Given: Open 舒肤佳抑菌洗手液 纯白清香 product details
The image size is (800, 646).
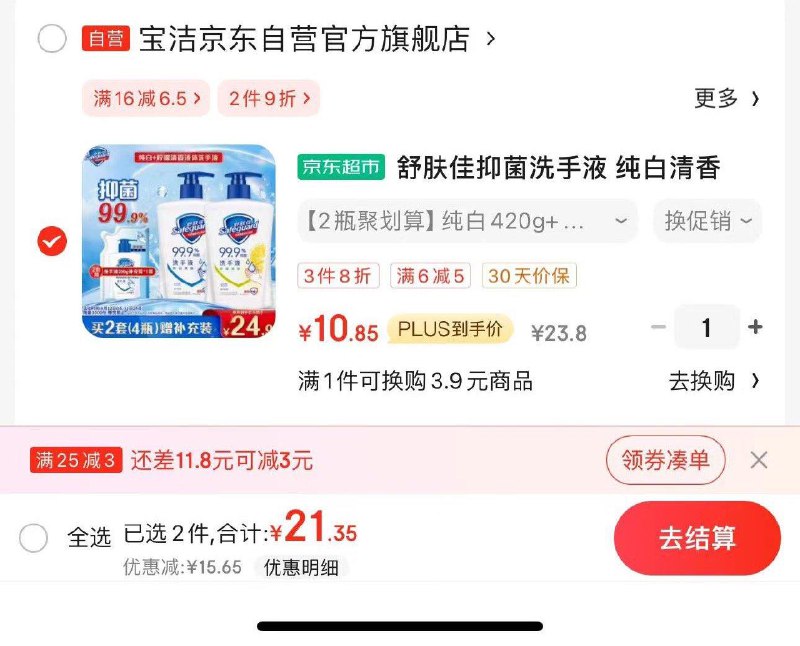Looking at the screenshot, I should 558,167.
